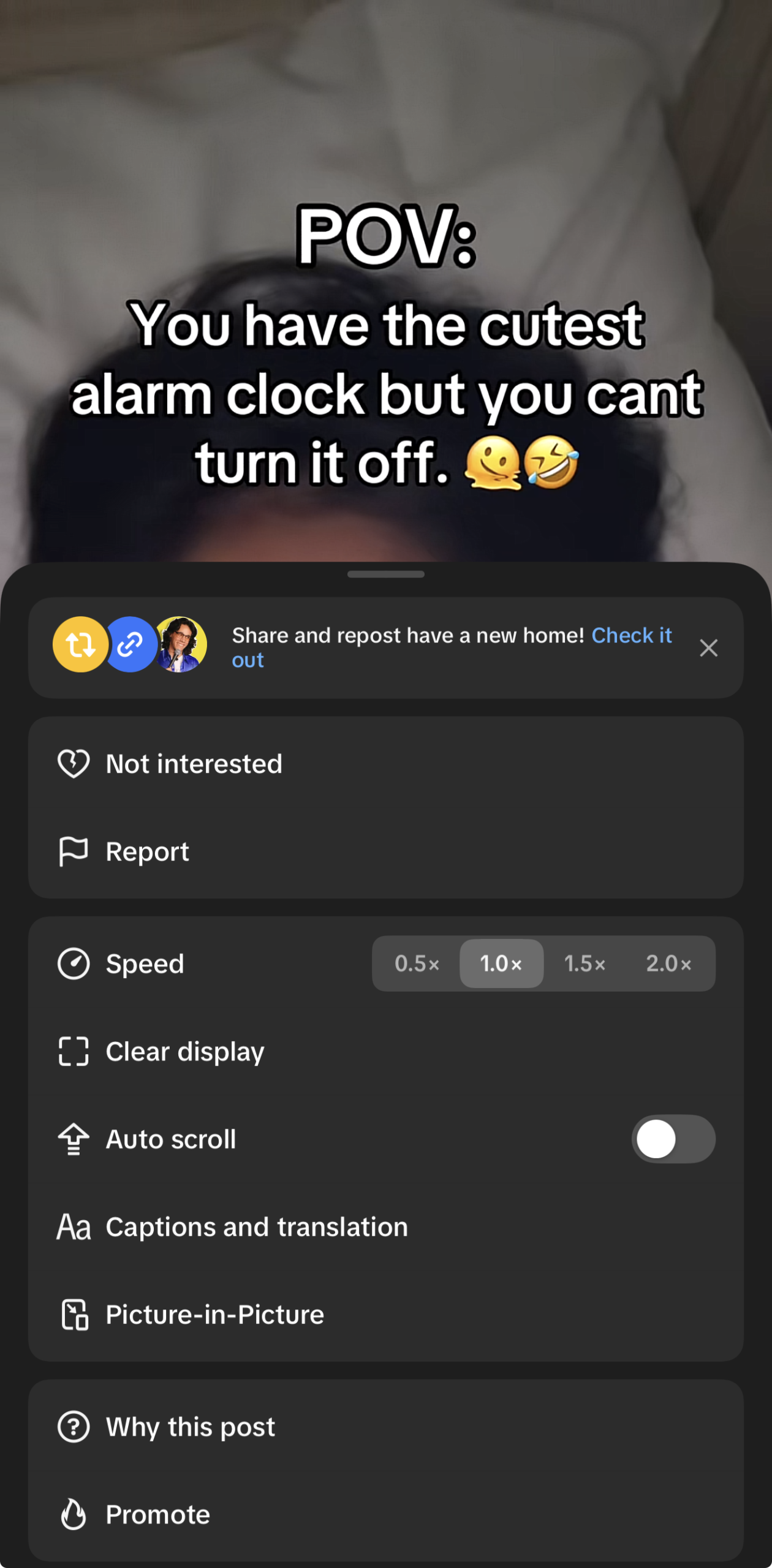Tap Promote for this video
Image resolution: width=772 pixels, height=1568 pixels.
157,1514
